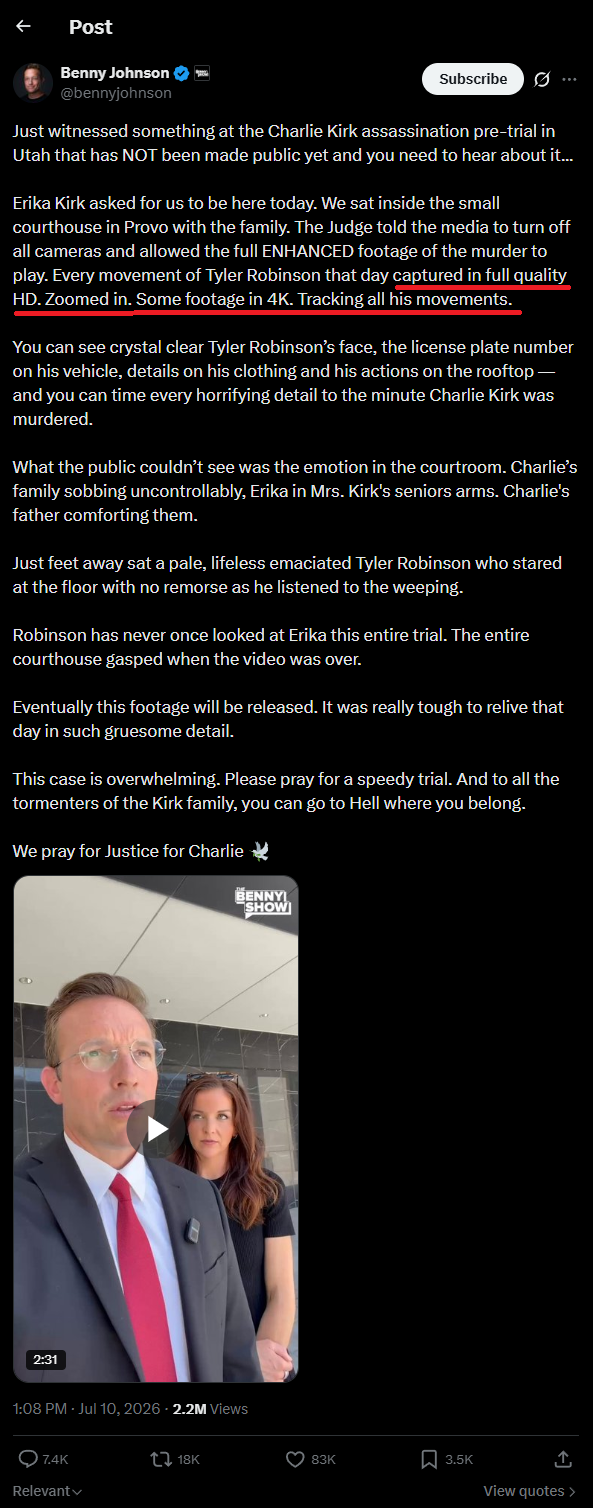The height and width of the screenshot is (1508, 593).
Task: Open the @bennyjohnson handle link
Action: tap(116, 93)
